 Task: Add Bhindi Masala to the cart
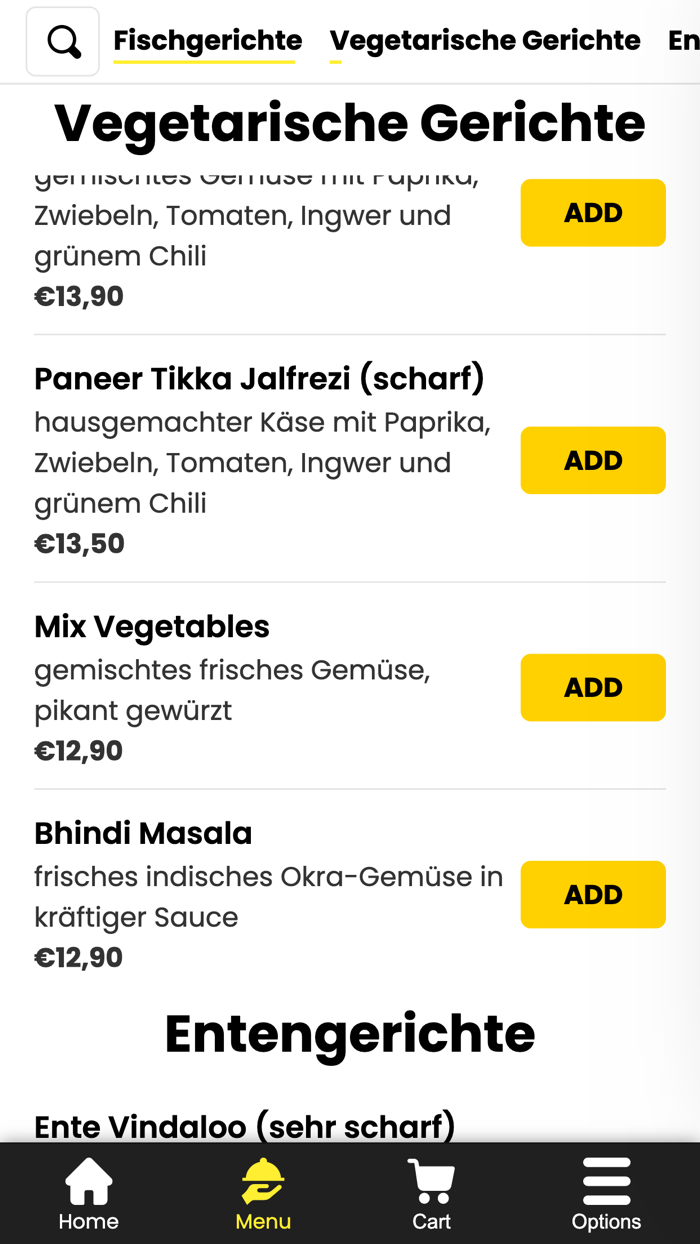592,894
